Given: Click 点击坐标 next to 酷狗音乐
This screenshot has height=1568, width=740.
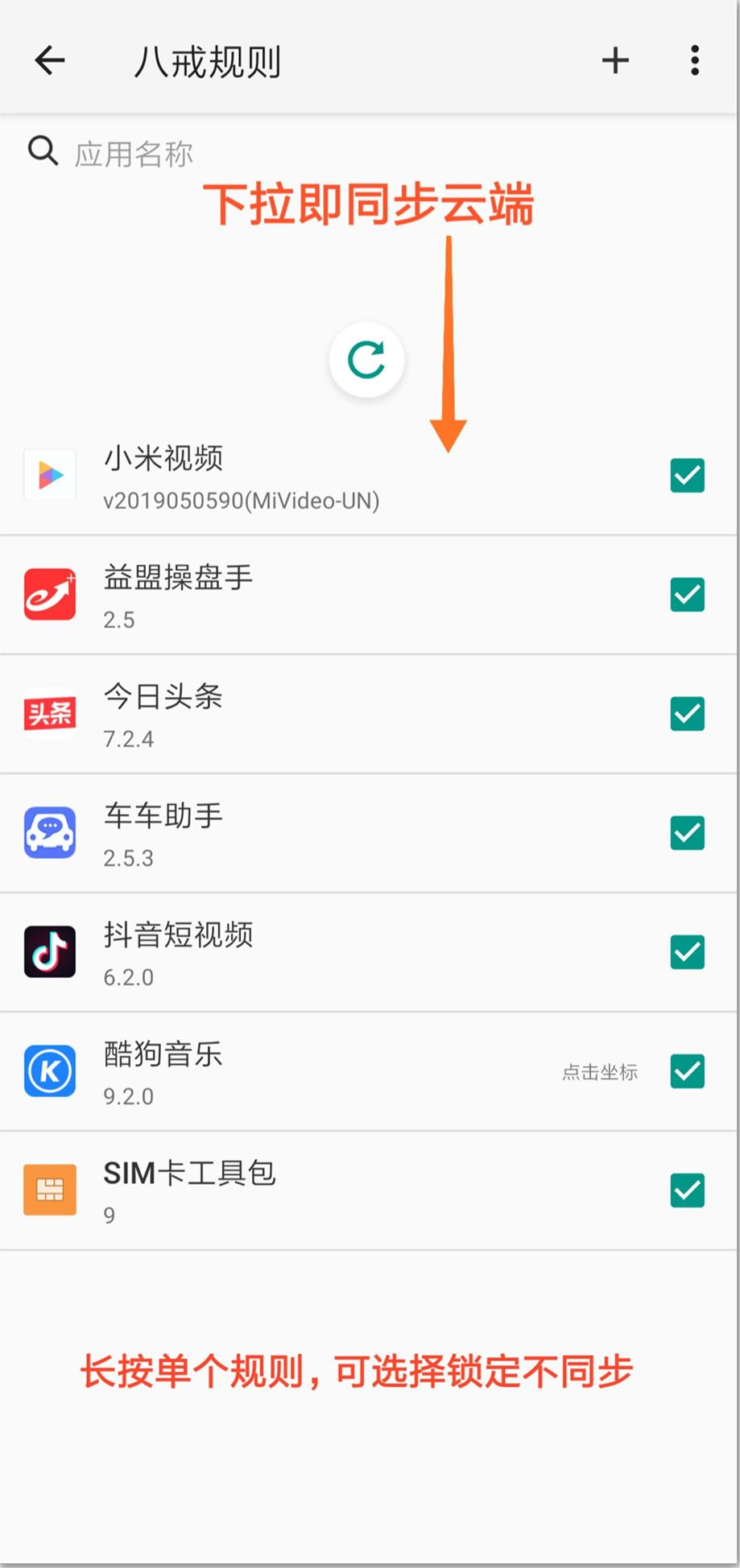Looking at the screenshot, I should pyautogui.click(x=600, y=1071).
